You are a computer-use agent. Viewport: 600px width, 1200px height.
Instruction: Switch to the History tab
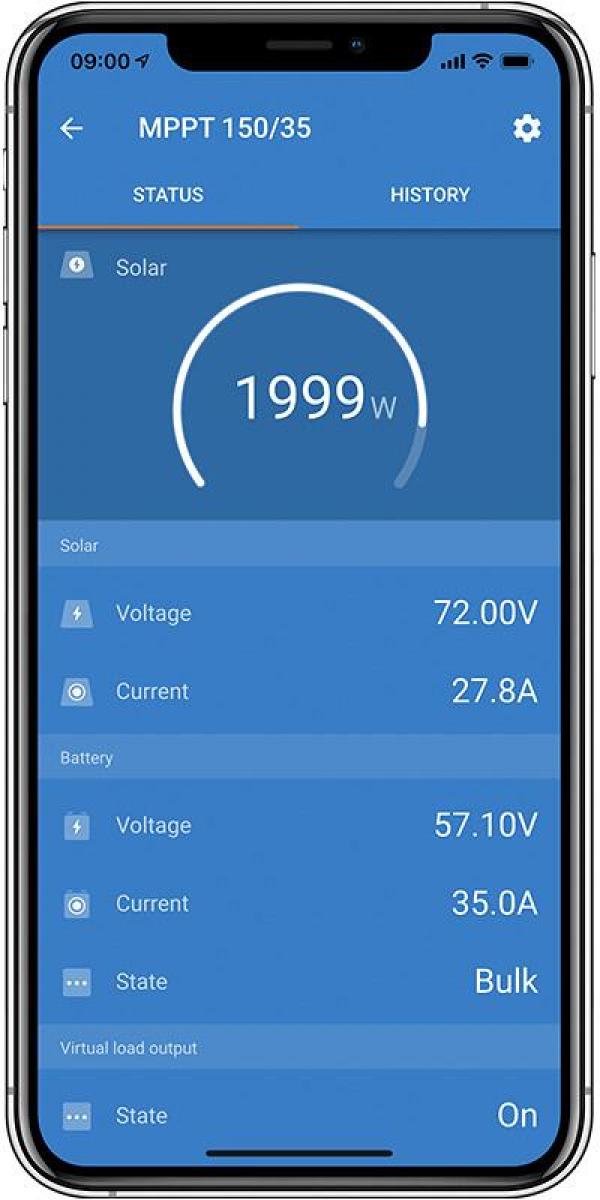(429, 195)
